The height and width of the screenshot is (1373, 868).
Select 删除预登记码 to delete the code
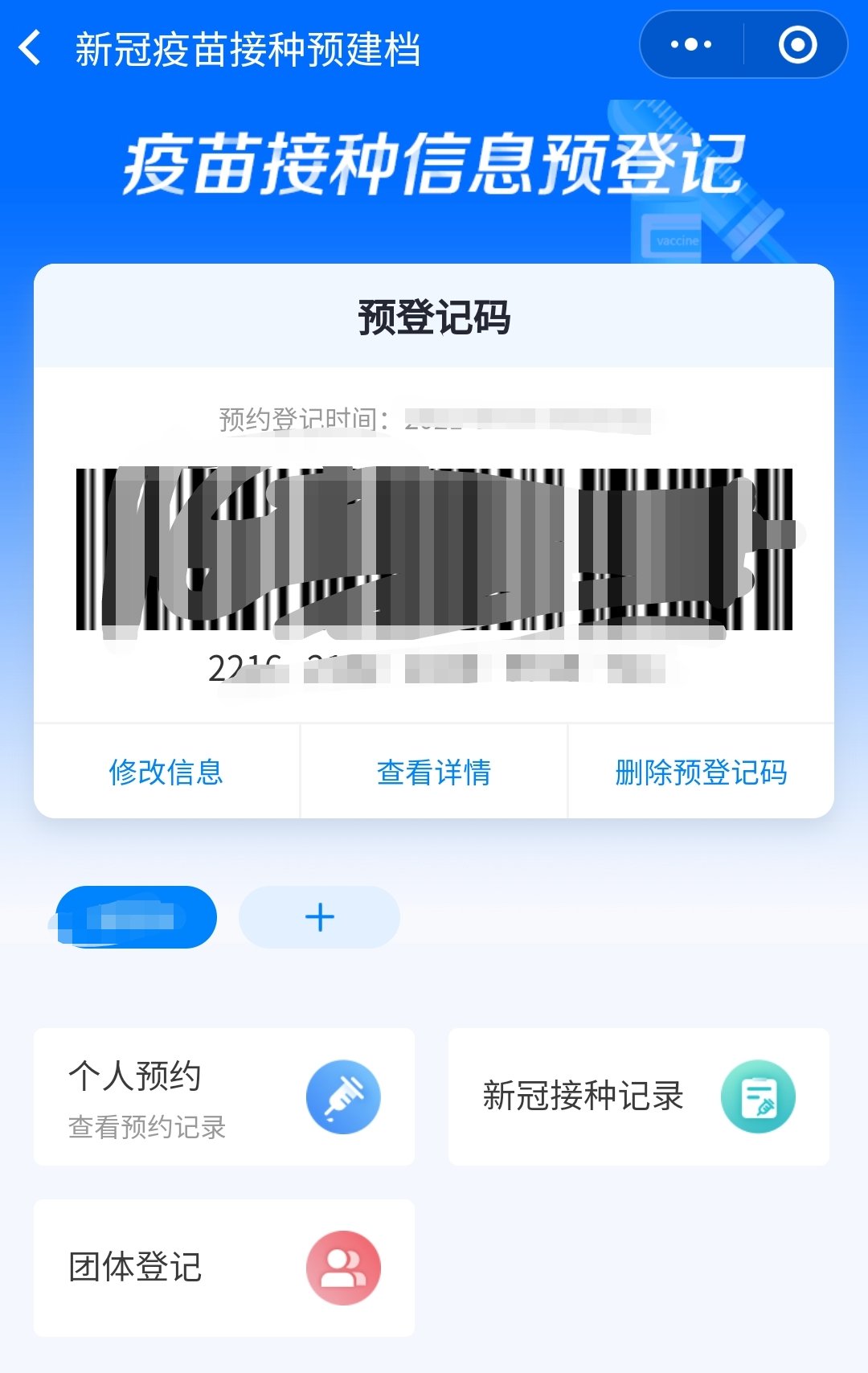tap(701, 772)
